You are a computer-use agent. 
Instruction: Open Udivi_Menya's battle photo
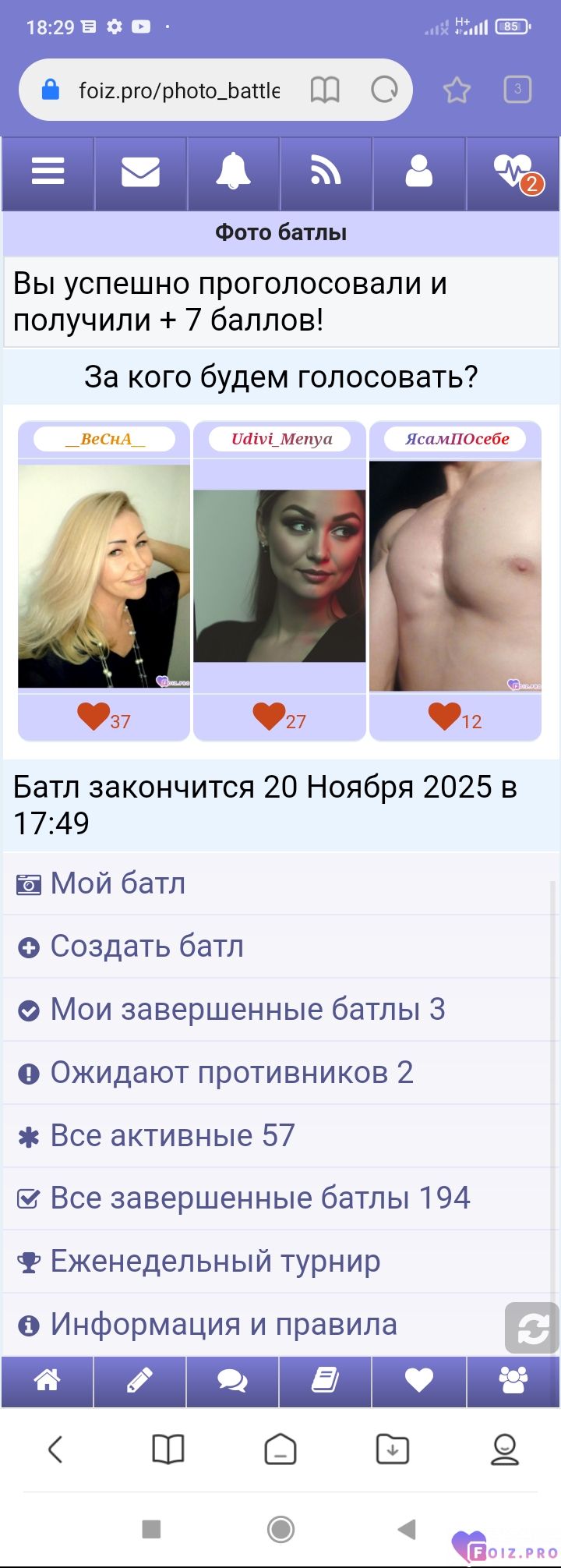(279, 576)
